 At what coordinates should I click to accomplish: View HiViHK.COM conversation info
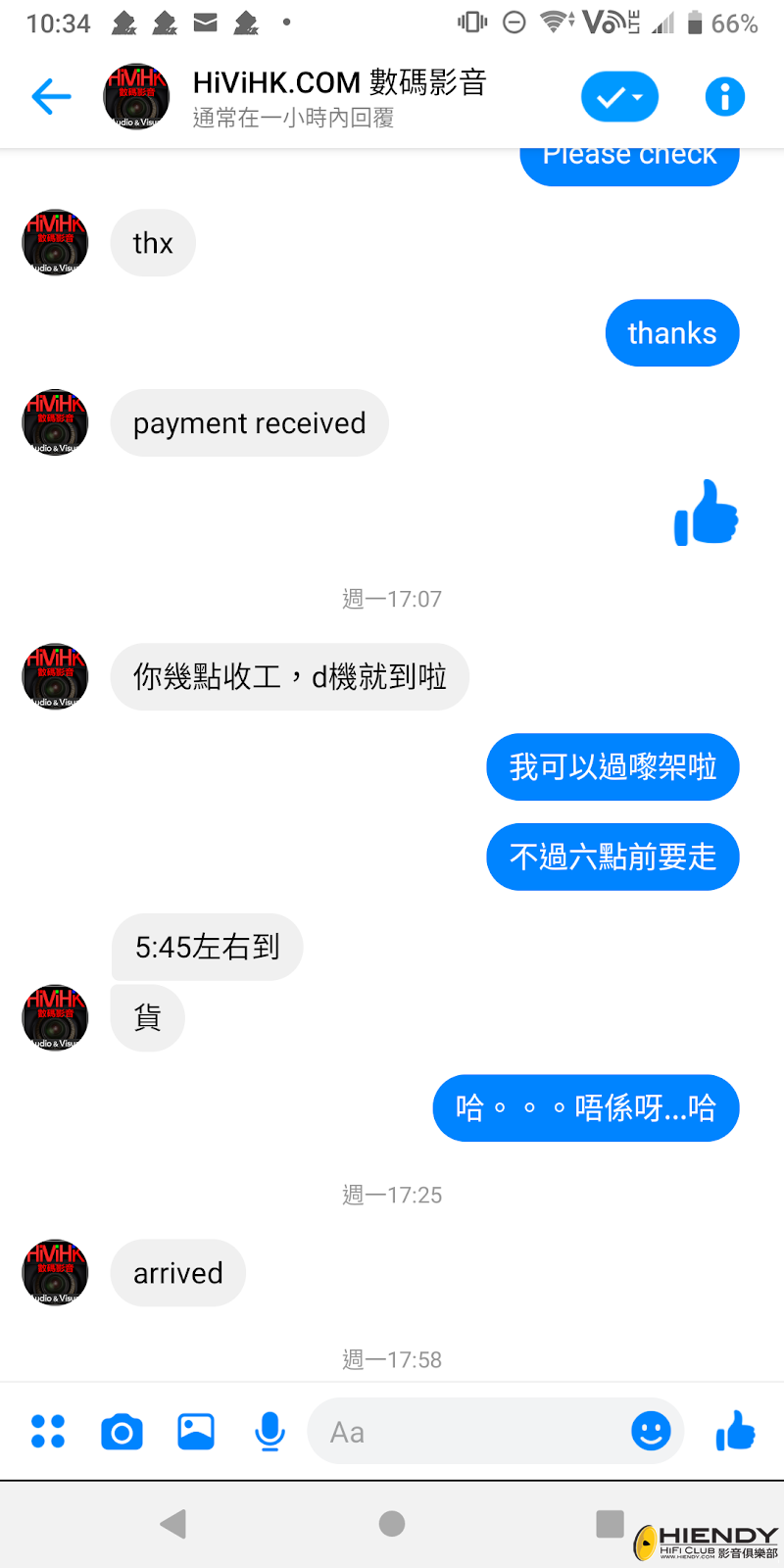725,96
